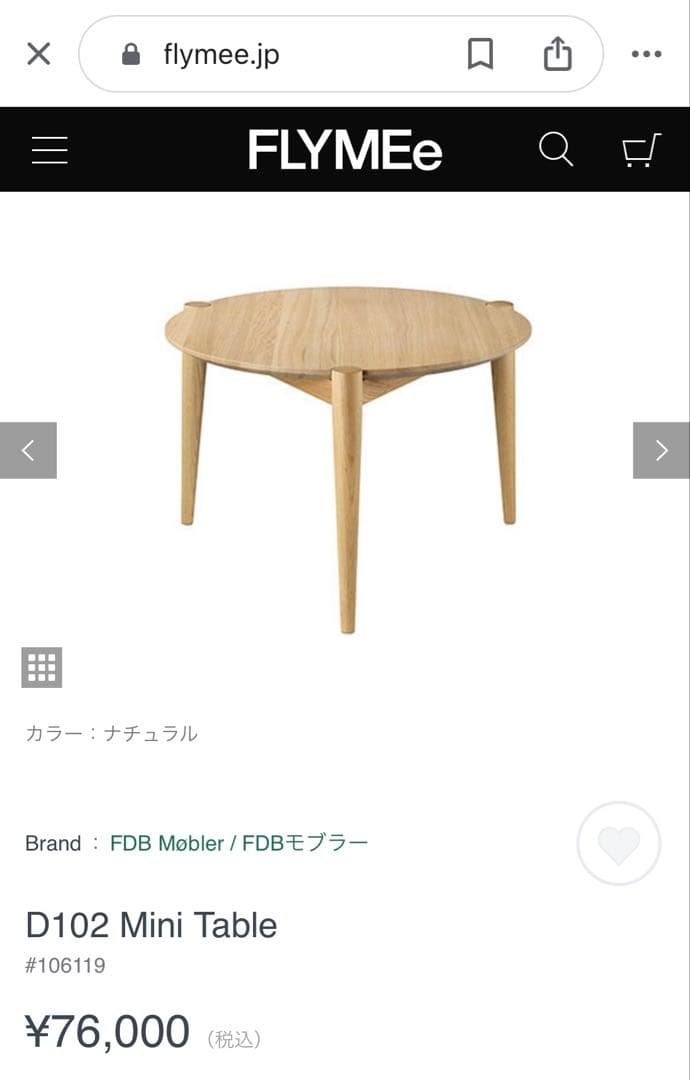Enlarge the D102 Mini Table photo
Image resolution: width=690 pixels, height=1080 pixels.
347,440
